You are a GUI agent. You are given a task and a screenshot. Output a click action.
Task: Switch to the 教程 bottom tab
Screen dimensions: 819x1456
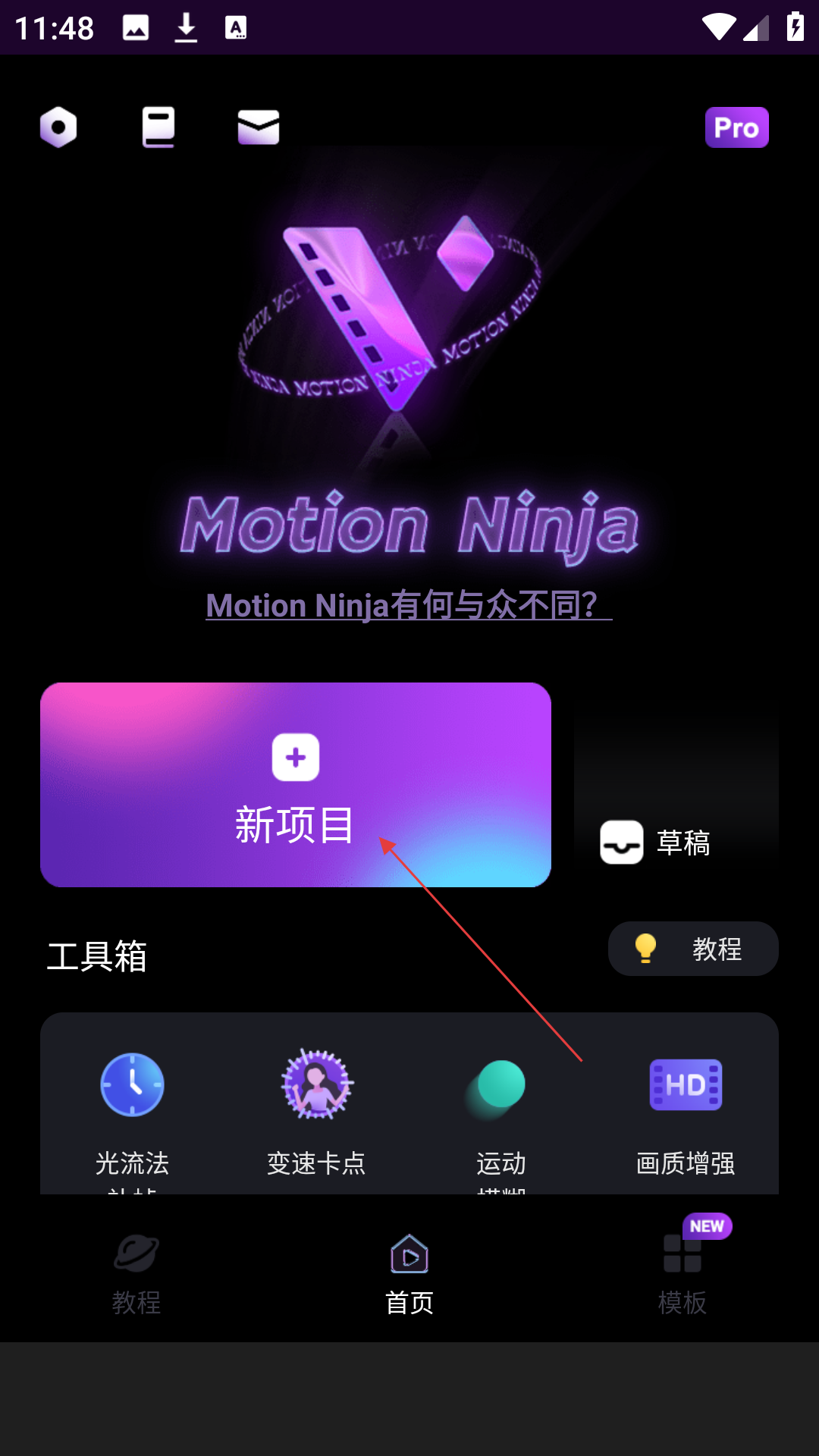[x=136, y=1274]
